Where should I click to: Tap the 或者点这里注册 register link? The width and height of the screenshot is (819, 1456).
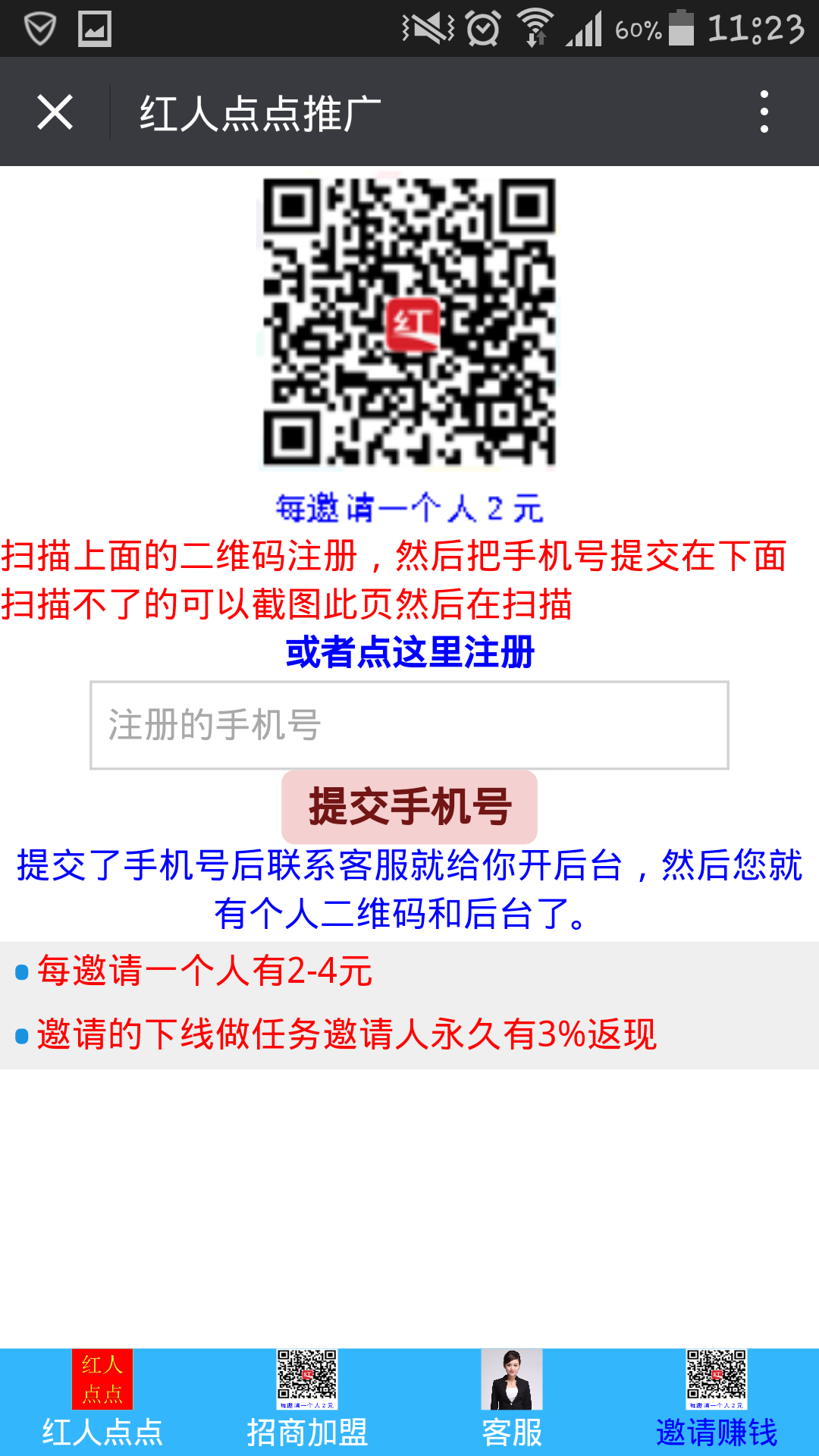coord(409,652)
